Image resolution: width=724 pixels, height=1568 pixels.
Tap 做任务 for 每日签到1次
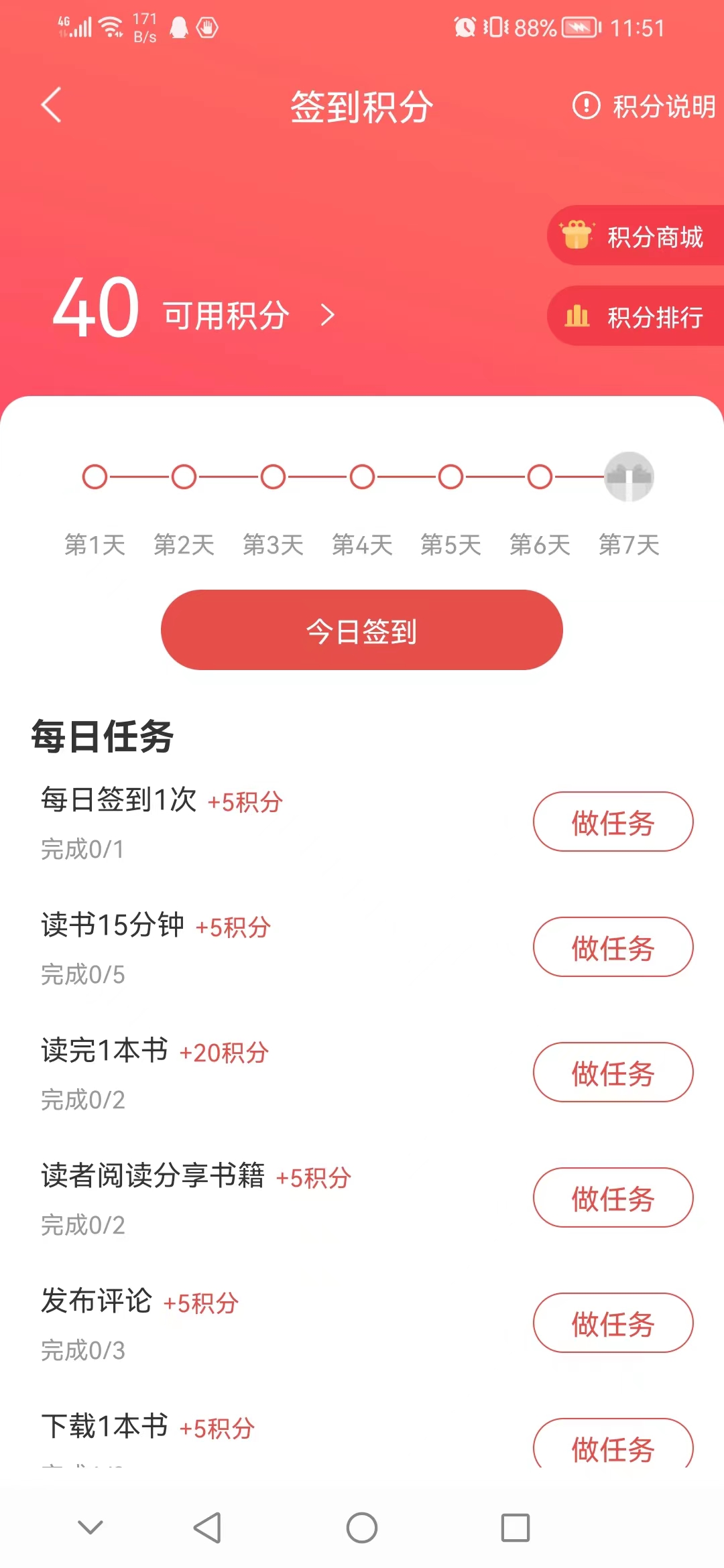(613, 822)
